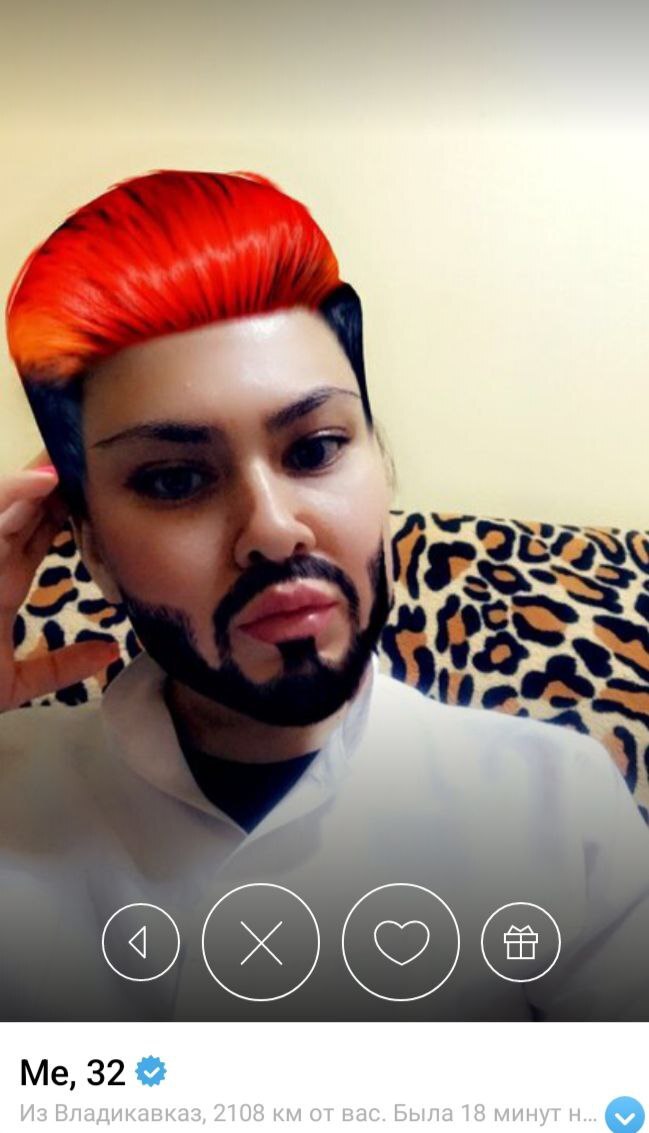Image resolution: width=649 pixels, height=1133 pixels.
Task: Expand profile details with the blue chevron
Action: tap(625, 1115)
